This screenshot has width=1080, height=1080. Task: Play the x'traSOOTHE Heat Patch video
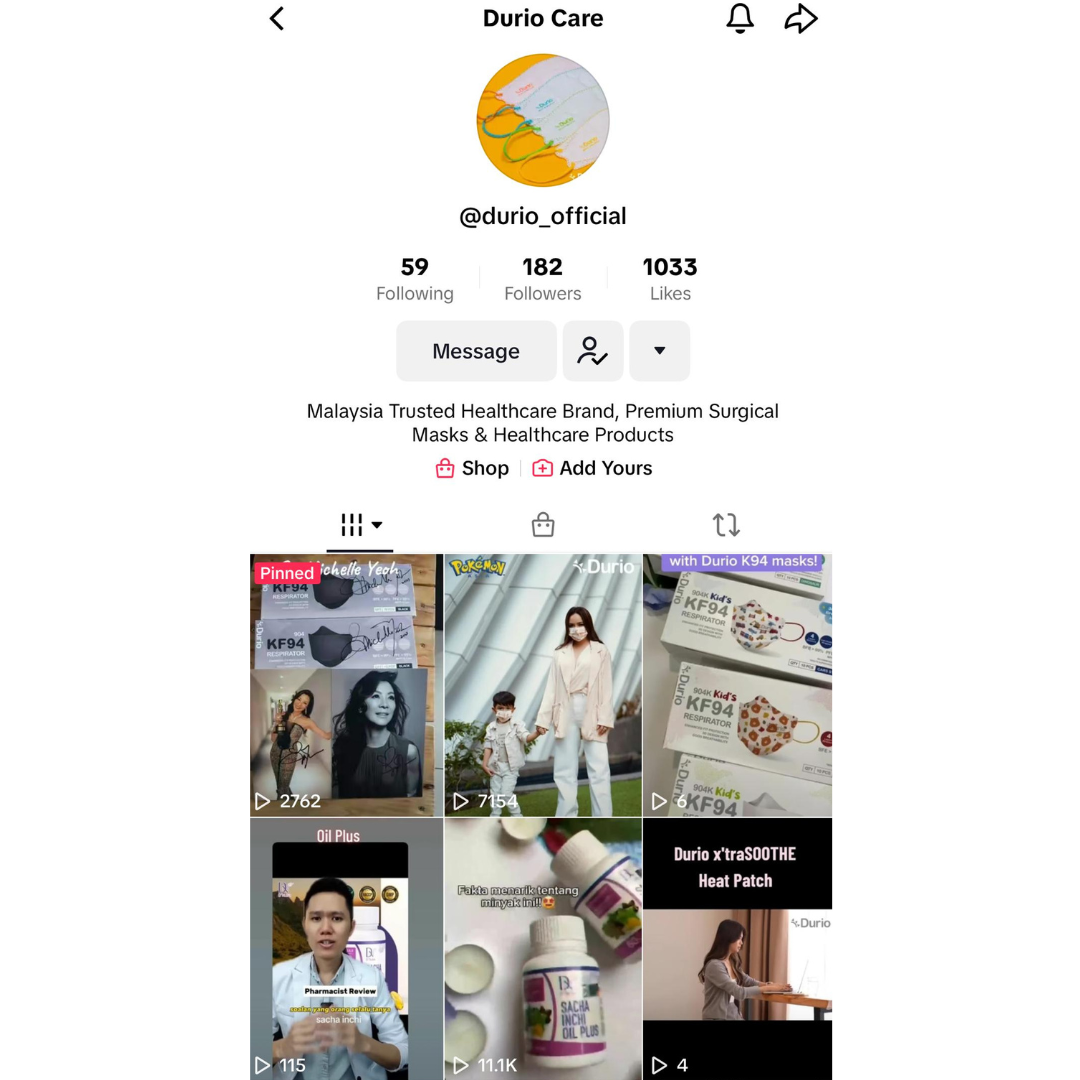point(737,950)
